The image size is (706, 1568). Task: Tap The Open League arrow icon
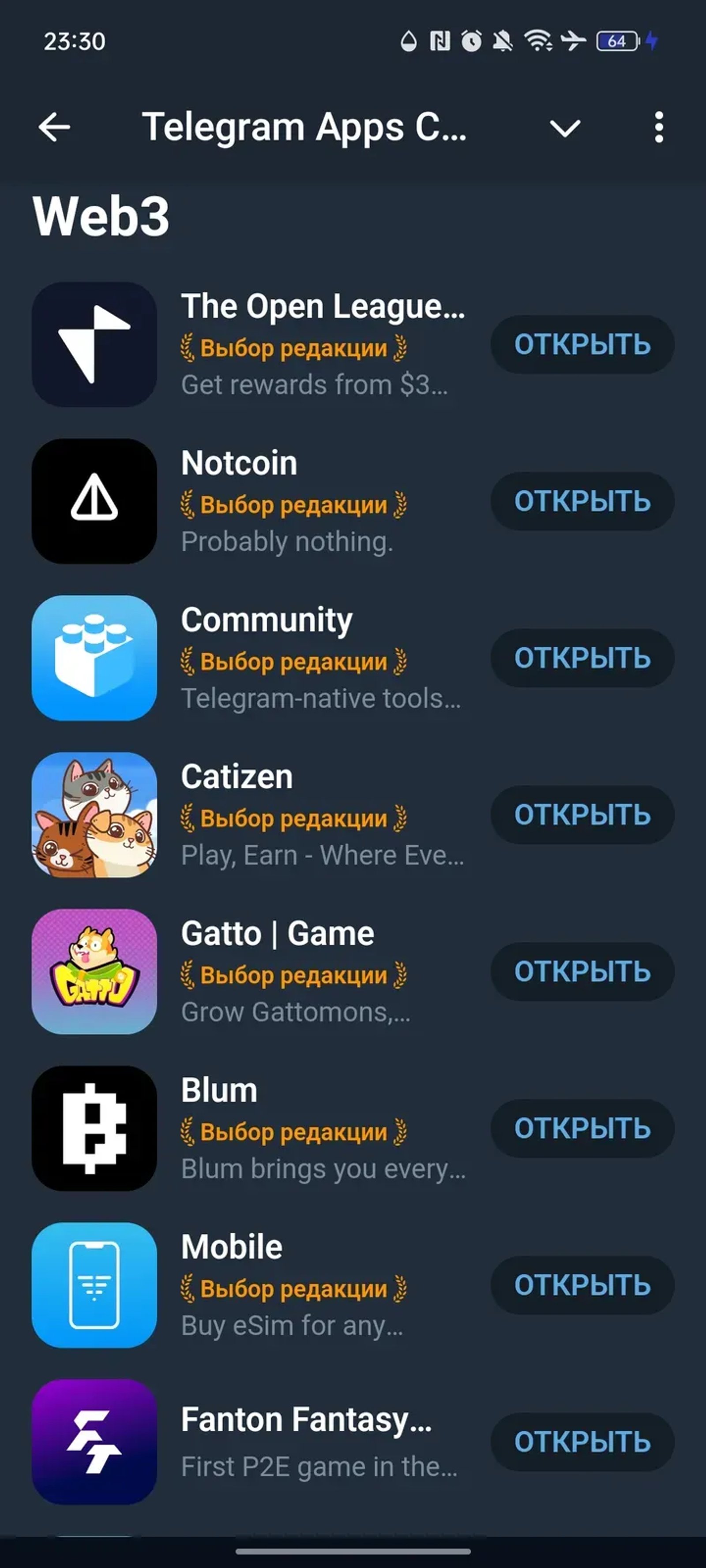93,344
